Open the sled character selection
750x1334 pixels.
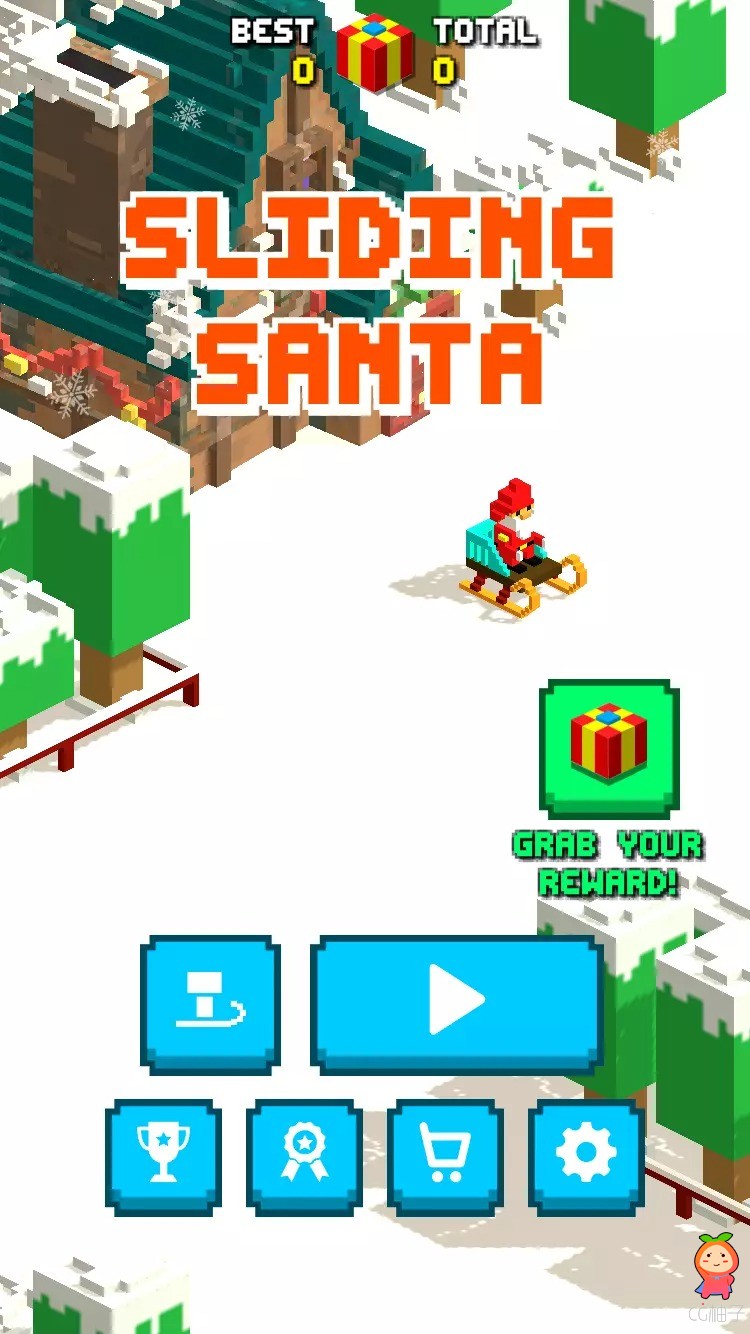pyautogui.click(x=210, y=1001)
